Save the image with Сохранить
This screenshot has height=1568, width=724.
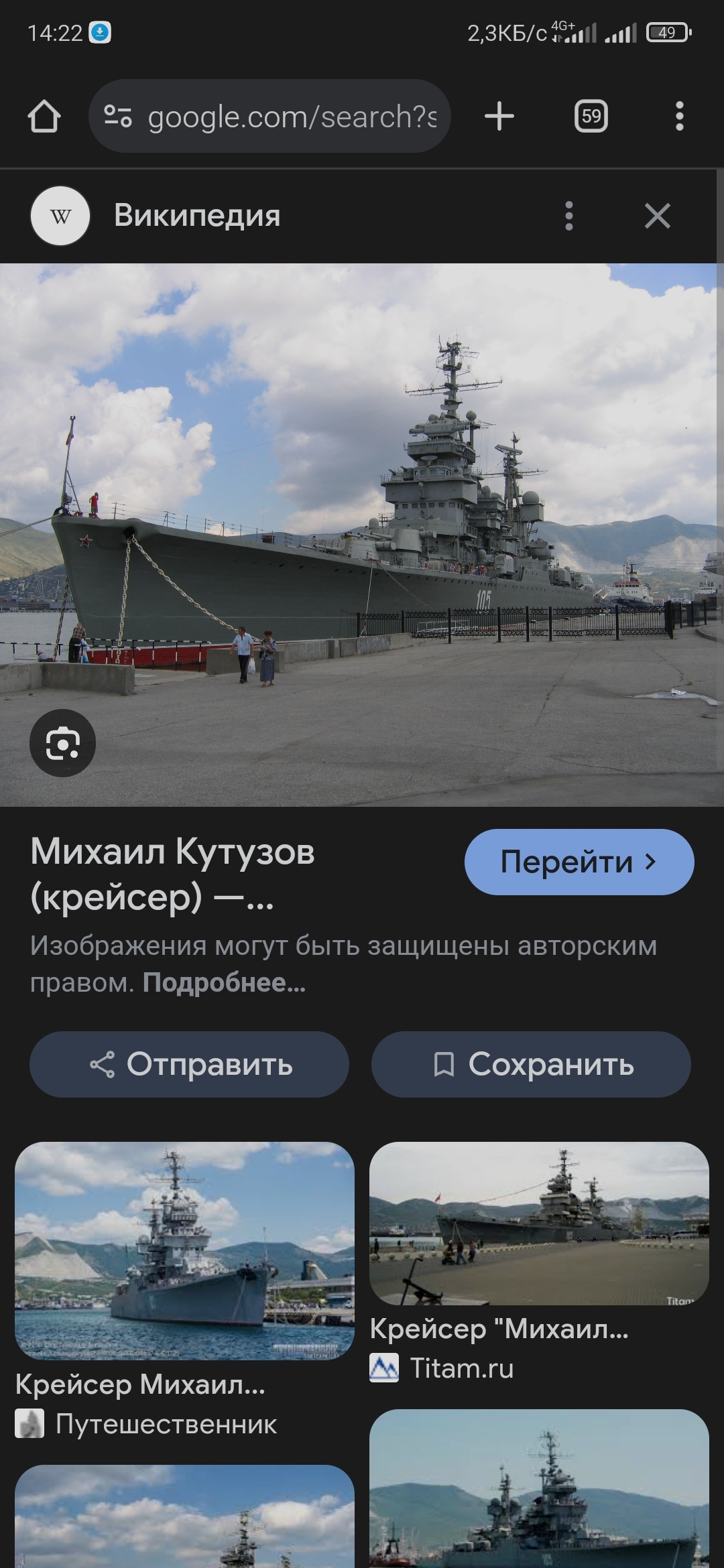tap(531, 1064)
